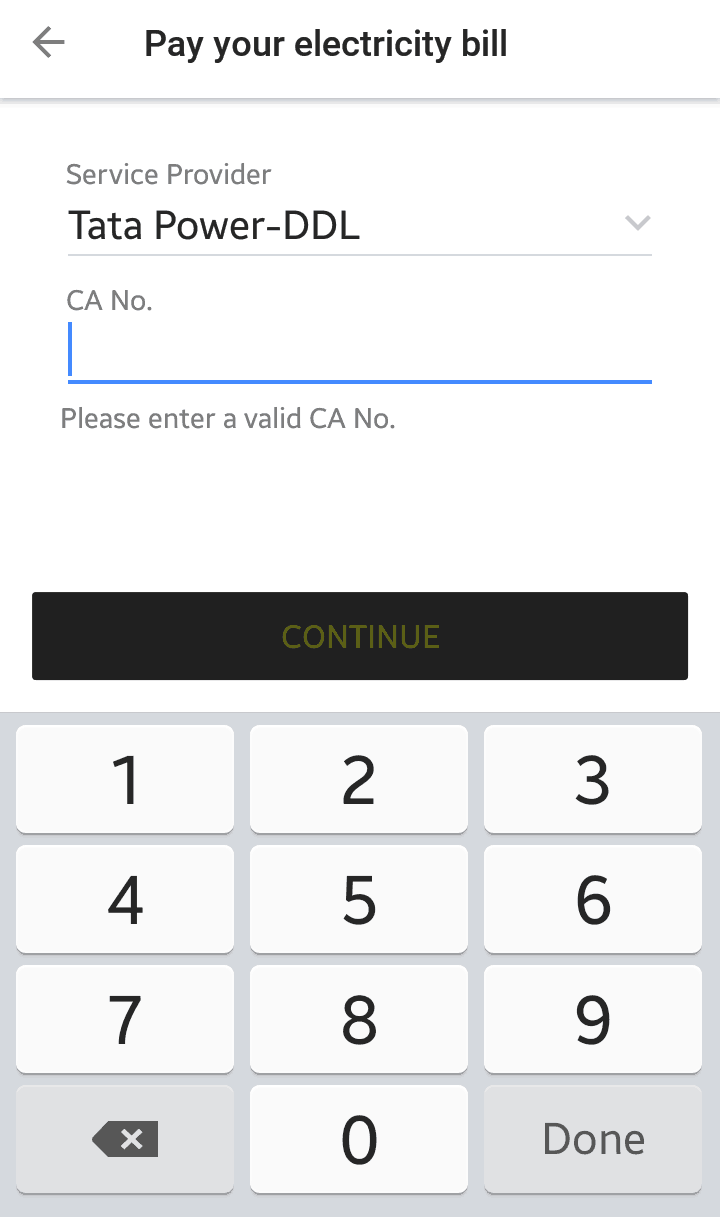Expand the Tata Power-DDL provider selector chevron
Image resolution: width=720 pixels, height=1217 pixels.
(638, 223)
